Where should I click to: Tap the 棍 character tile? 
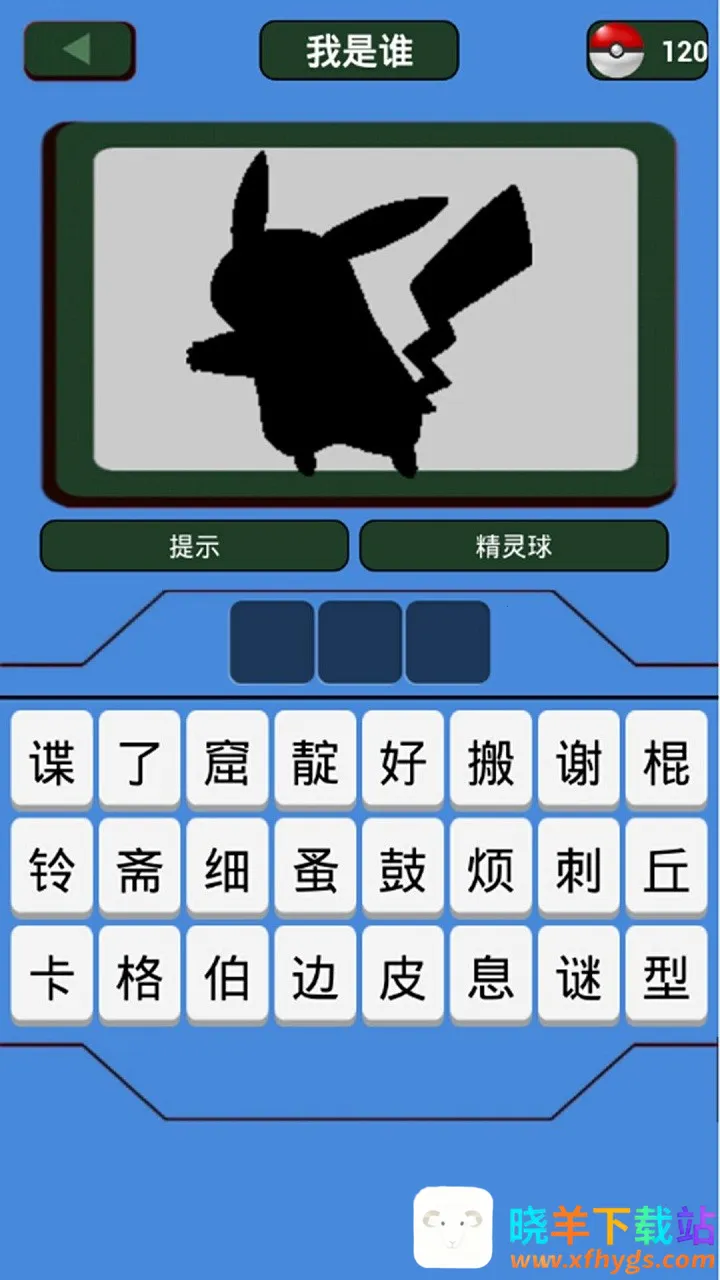click(666, 761)
